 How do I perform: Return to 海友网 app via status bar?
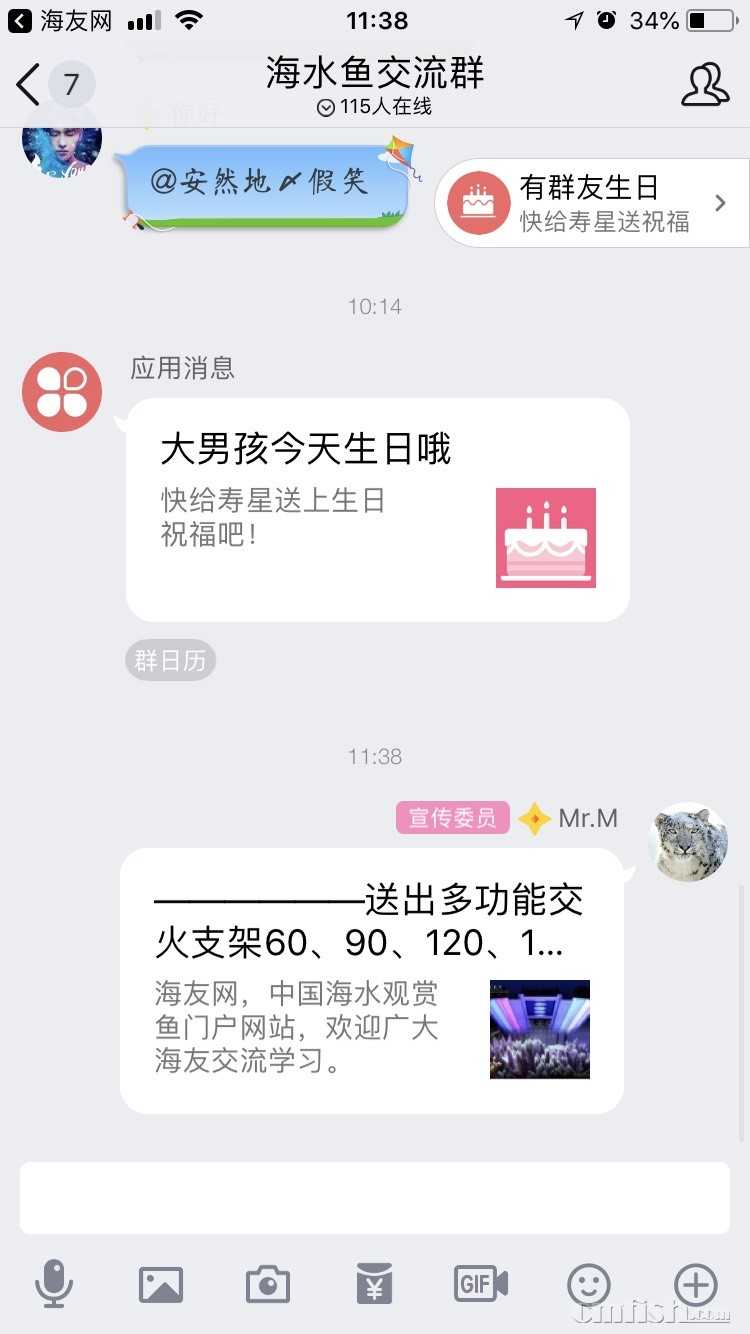coord(60,20)
